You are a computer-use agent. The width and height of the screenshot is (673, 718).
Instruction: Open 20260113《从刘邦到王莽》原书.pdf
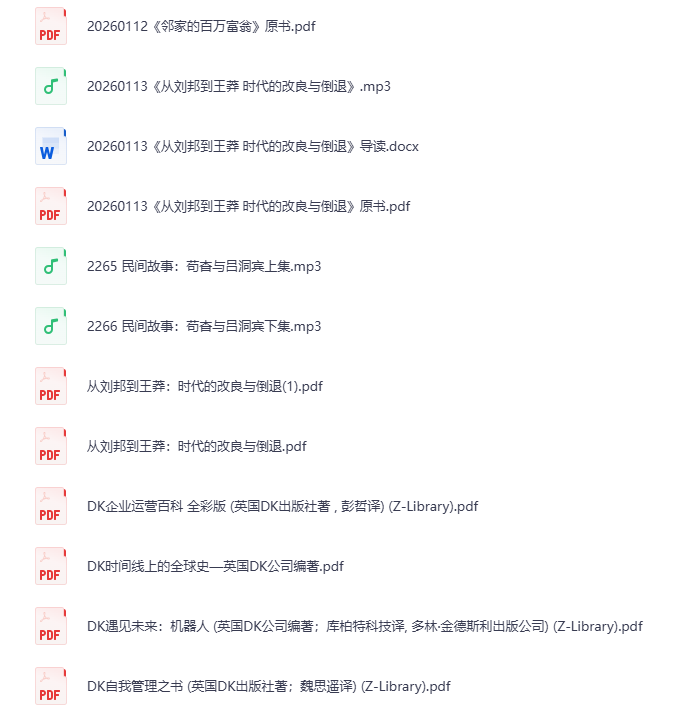[x=248, y=206]
